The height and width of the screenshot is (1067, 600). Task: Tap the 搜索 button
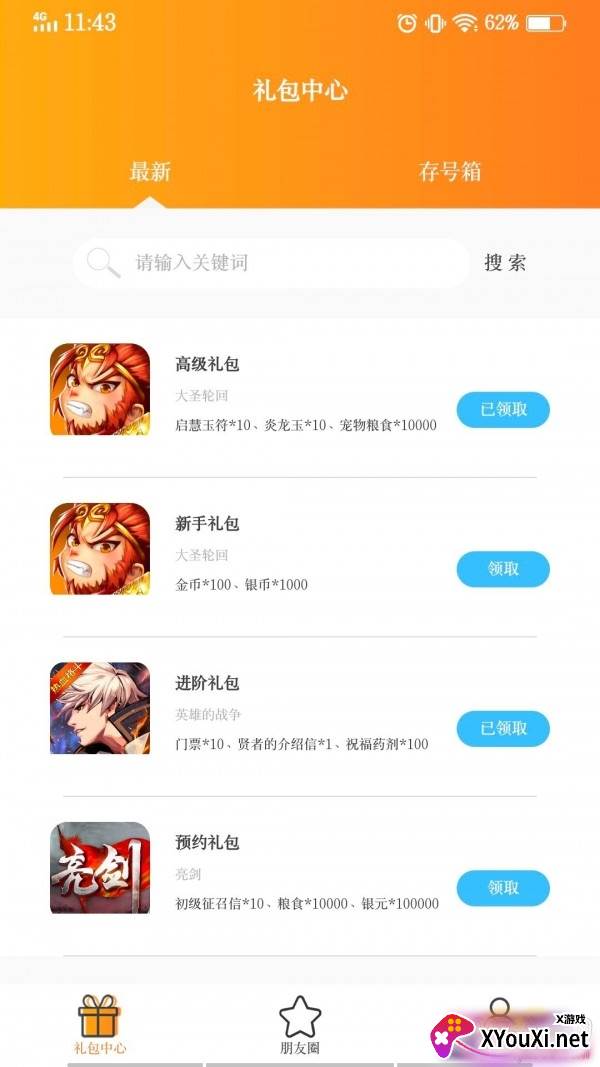[505, 263]
